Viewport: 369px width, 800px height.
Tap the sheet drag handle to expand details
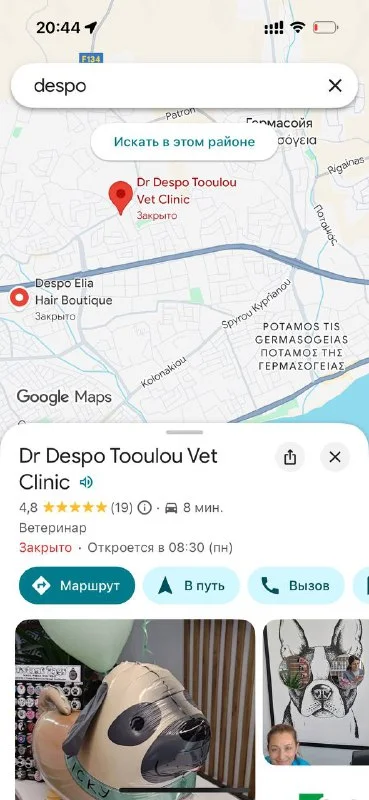tap(184, 432)
